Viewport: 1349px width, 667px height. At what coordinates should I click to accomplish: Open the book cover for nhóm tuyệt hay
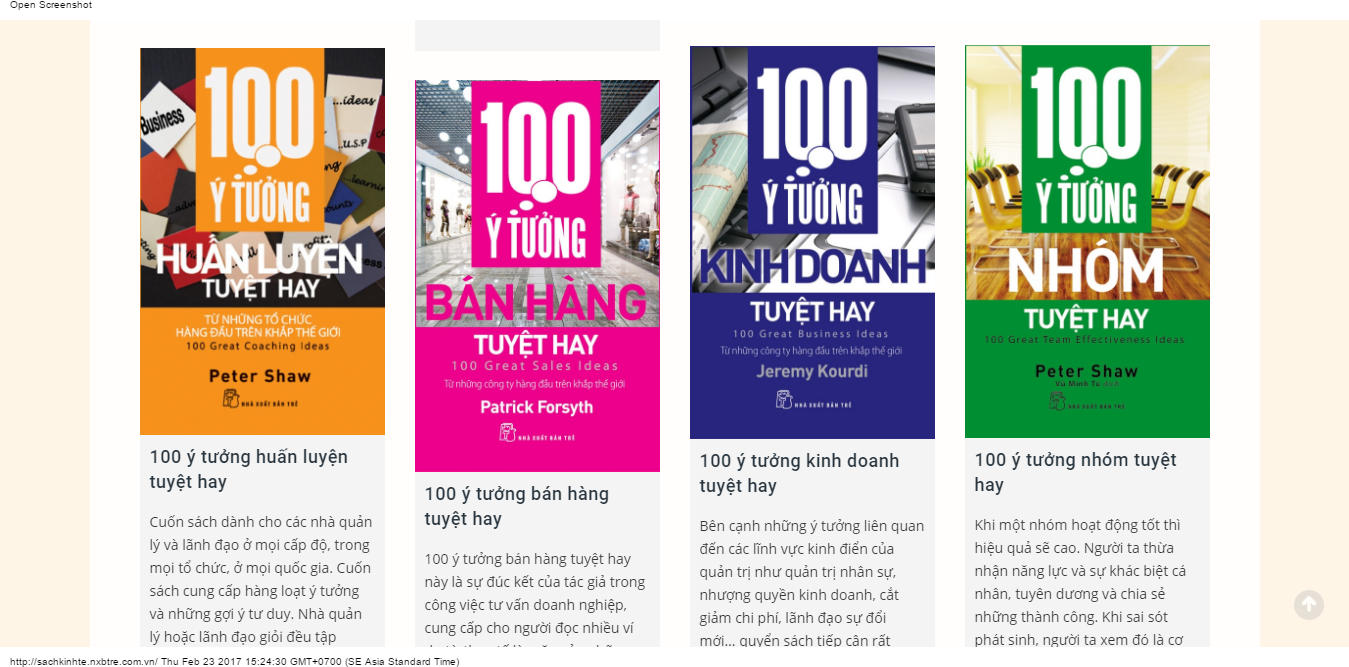pos(1087,241)
